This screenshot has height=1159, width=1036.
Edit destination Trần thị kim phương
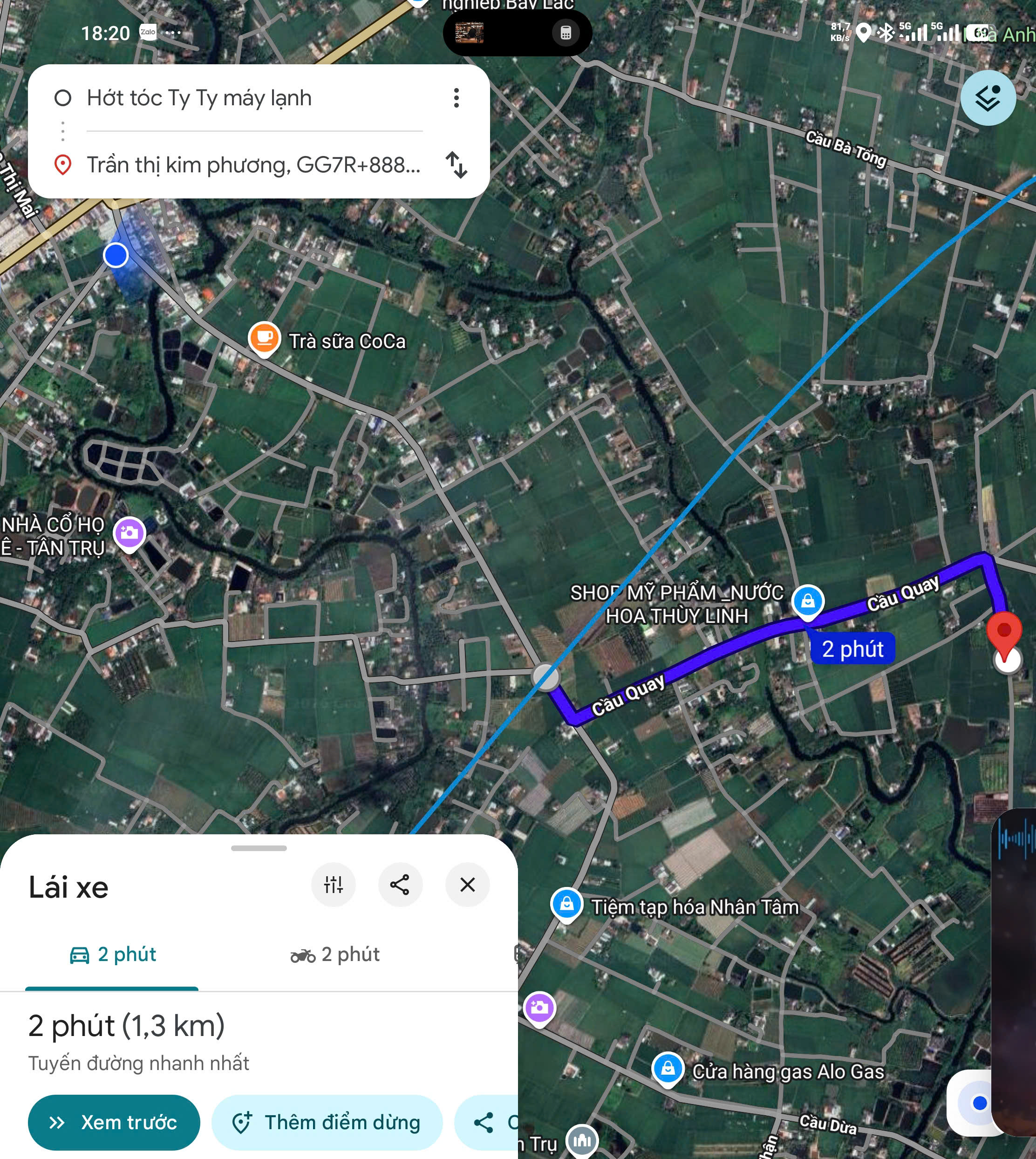click(254, 165)
